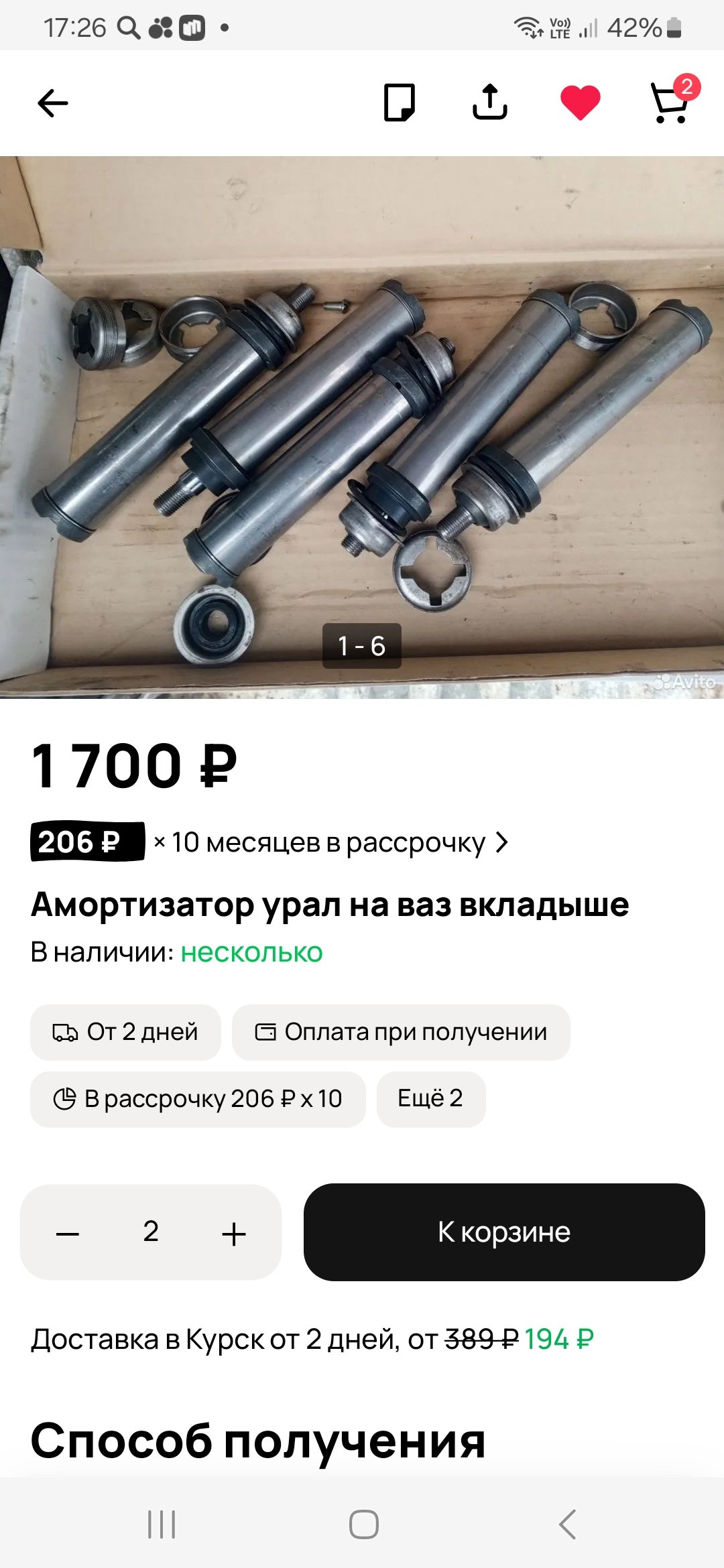This screenshot has width=724, height=1568.
Task: Go to cart via "К корзине" button
Action: (504, 1232)
